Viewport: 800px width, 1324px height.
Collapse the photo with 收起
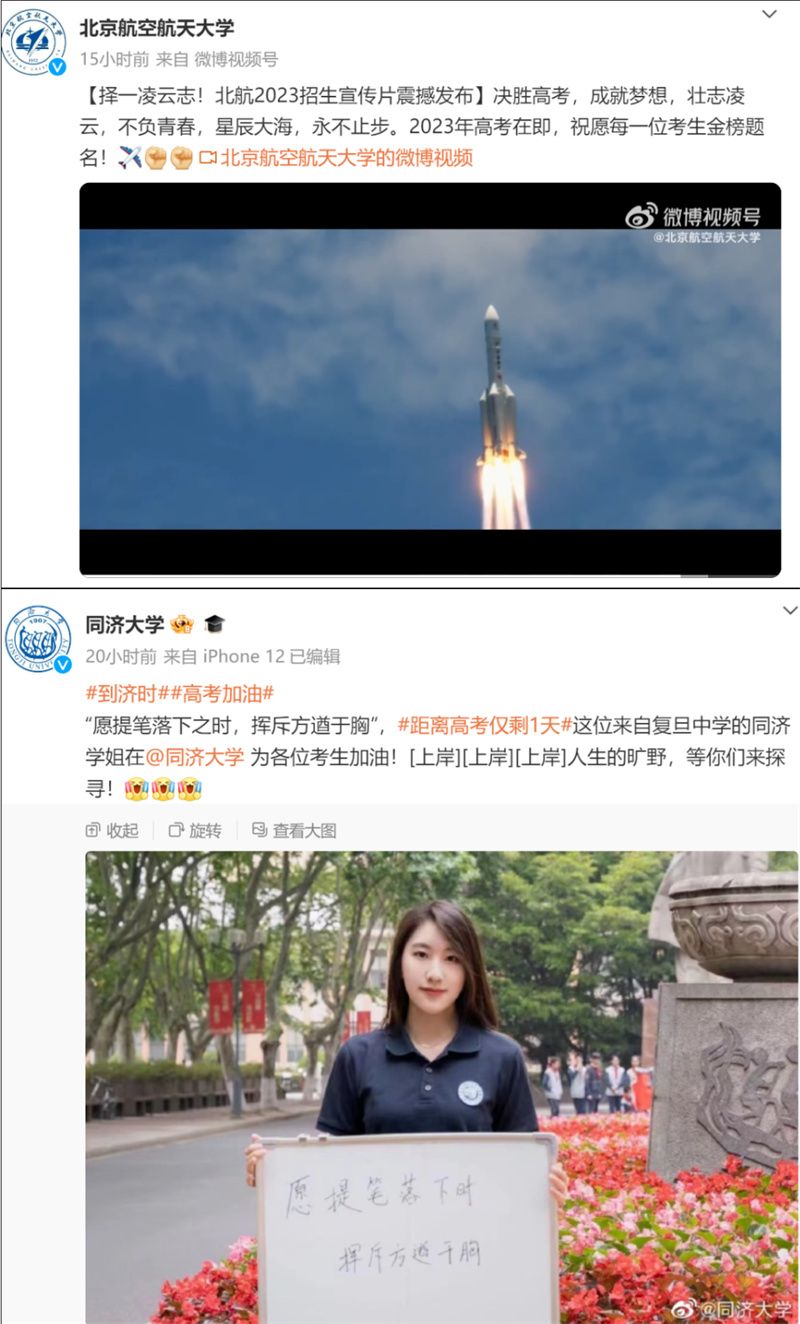click(x=113, y=830)
